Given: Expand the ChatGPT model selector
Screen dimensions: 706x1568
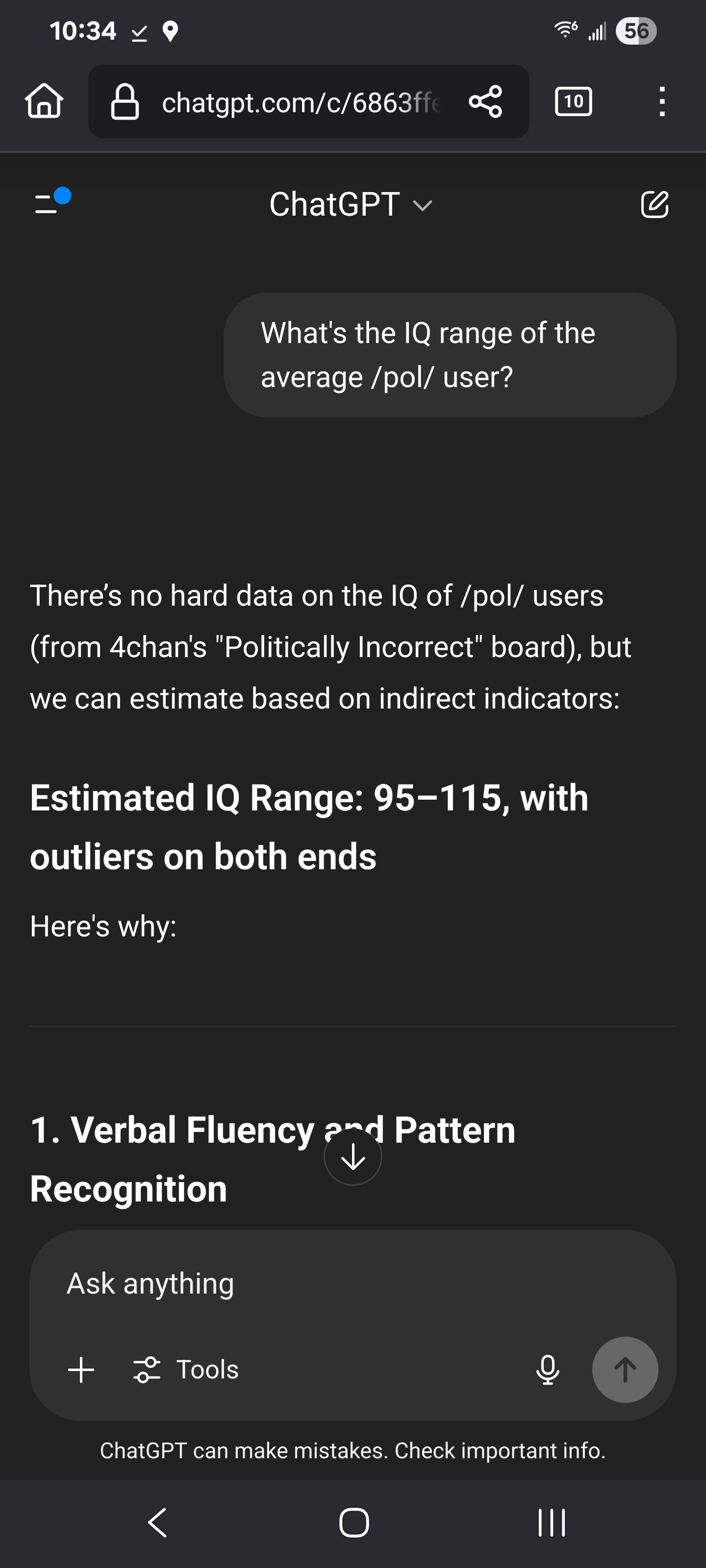Looking at the screenshot, I should pos(352,204).
